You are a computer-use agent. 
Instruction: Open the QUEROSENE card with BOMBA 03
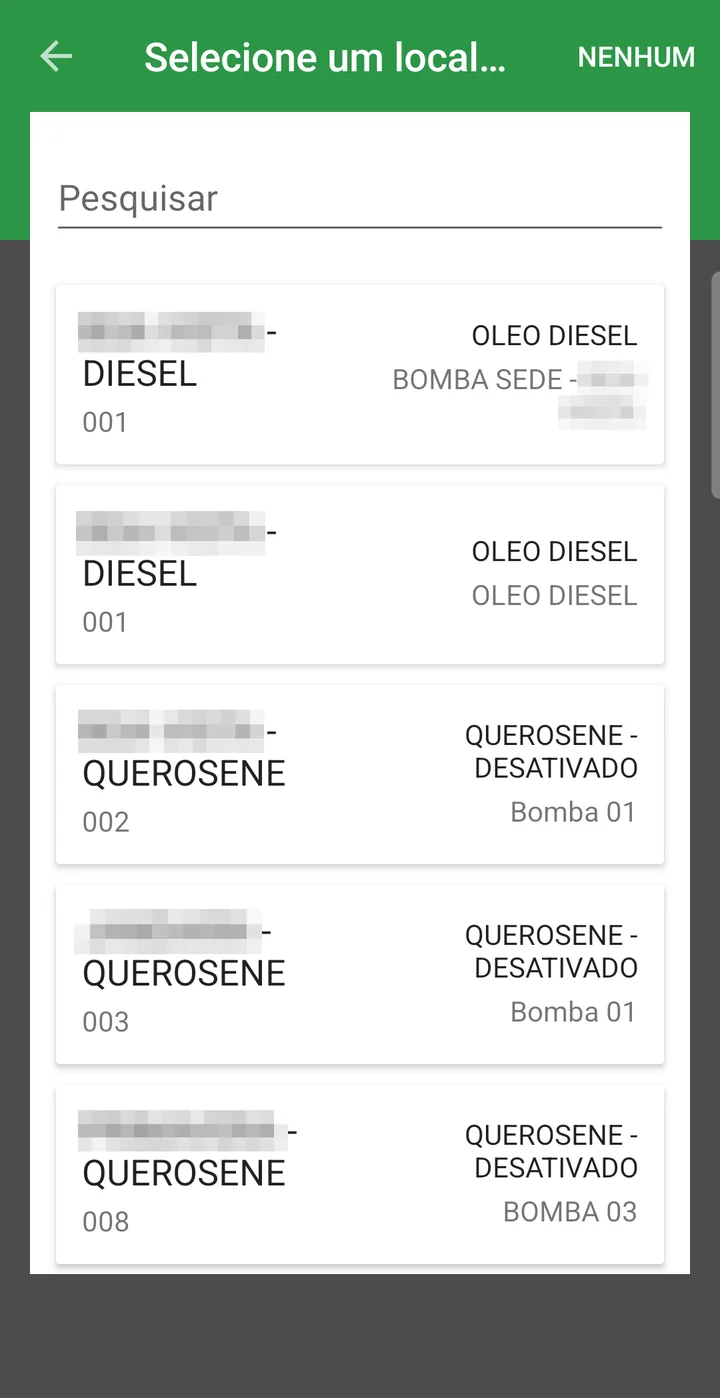click(360, 1175)
